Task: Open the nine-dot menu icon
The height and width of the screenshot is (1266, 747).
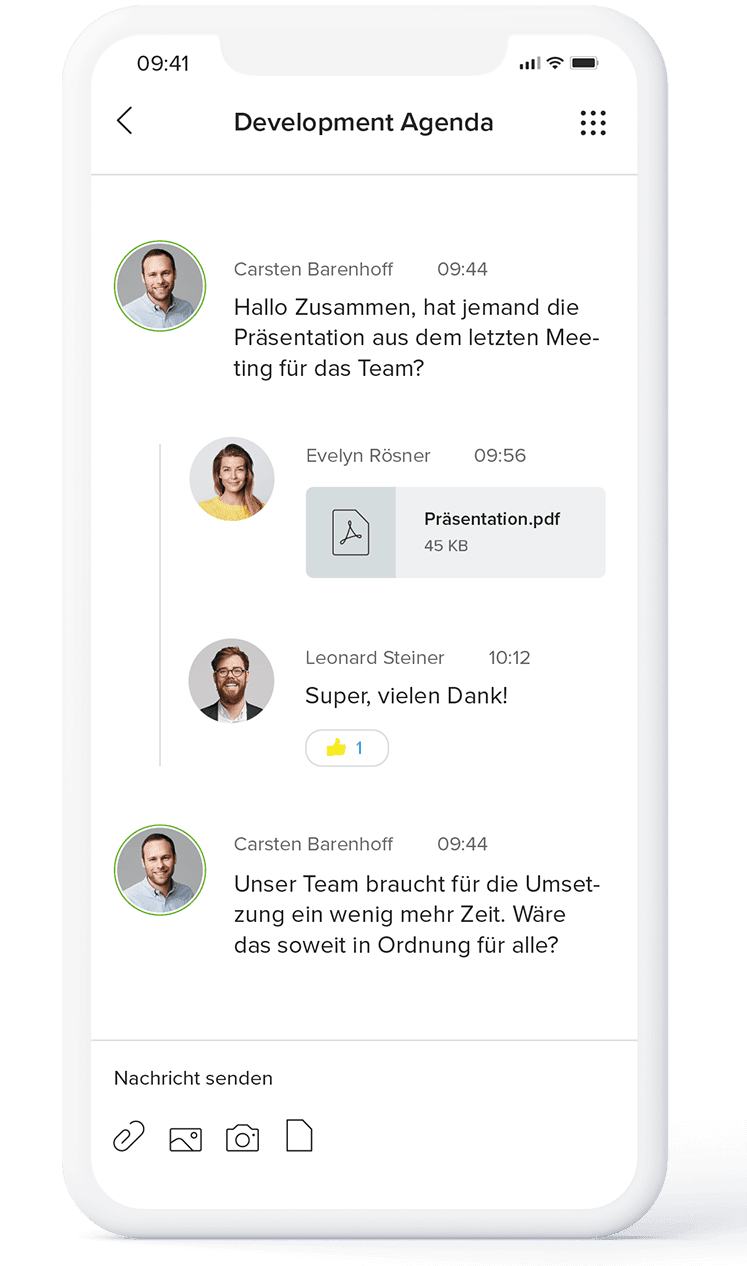Action: 592,122
